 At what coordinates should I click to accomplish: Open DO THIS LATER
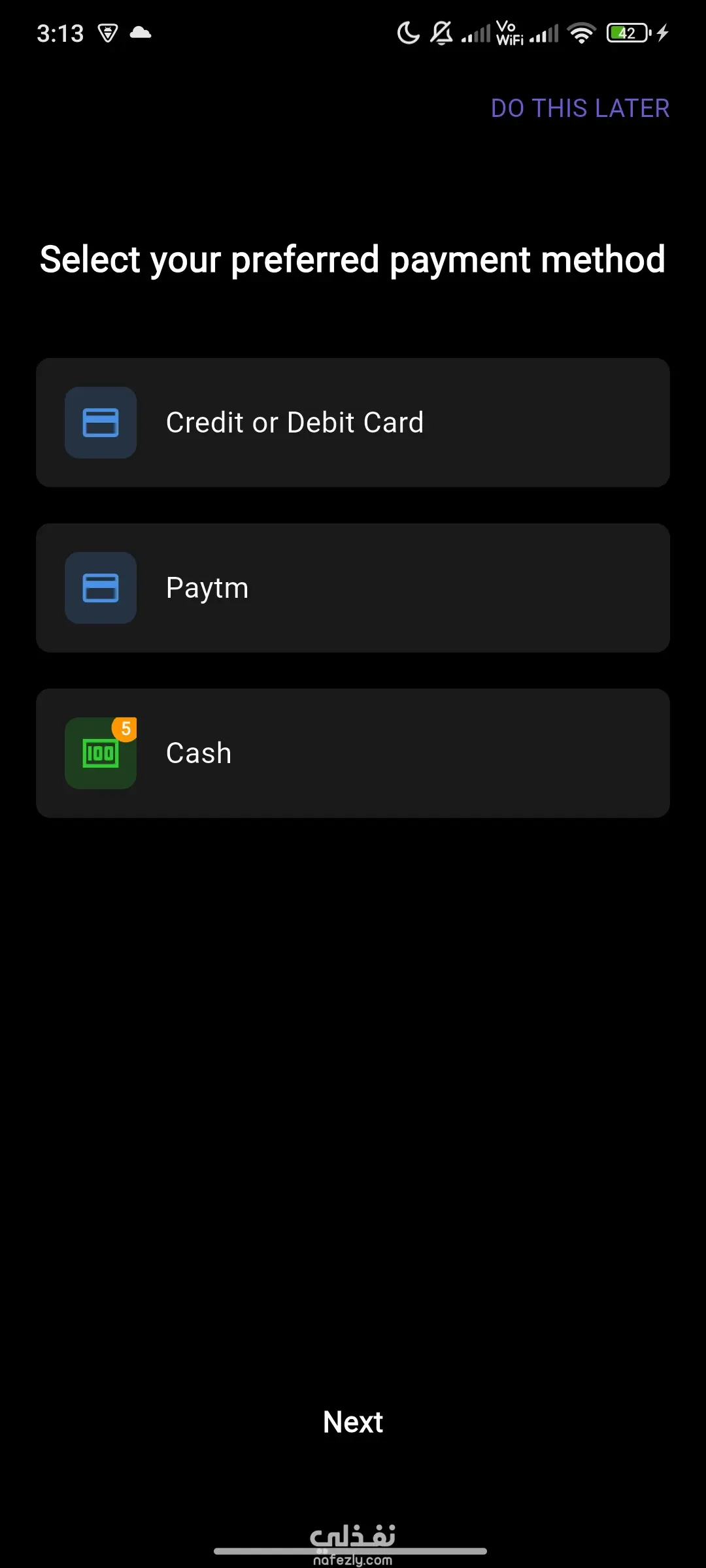(x=580, y=108)
